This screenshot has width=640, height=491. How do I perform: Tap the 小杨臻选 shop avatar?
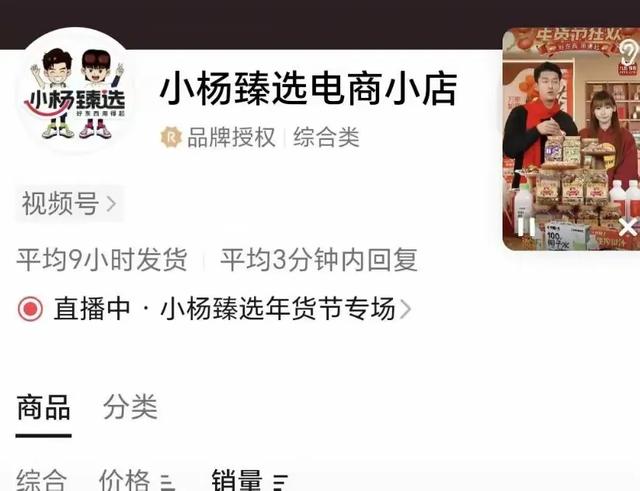76,91
